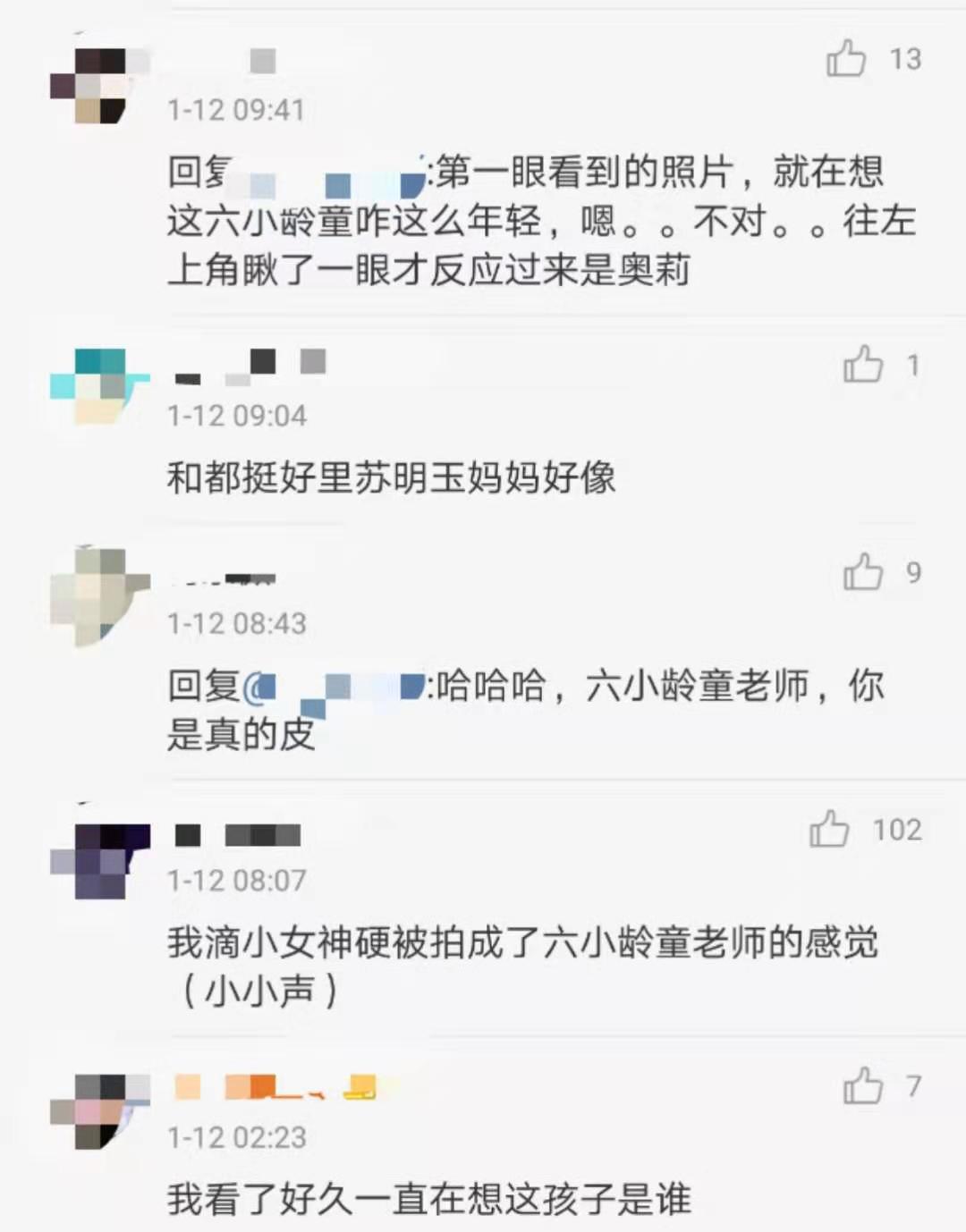The height and width of the screenshot is (1232, 966).
Task: Open avatar of the 1-12 08:43 commenter
Action: coord(99,596)
